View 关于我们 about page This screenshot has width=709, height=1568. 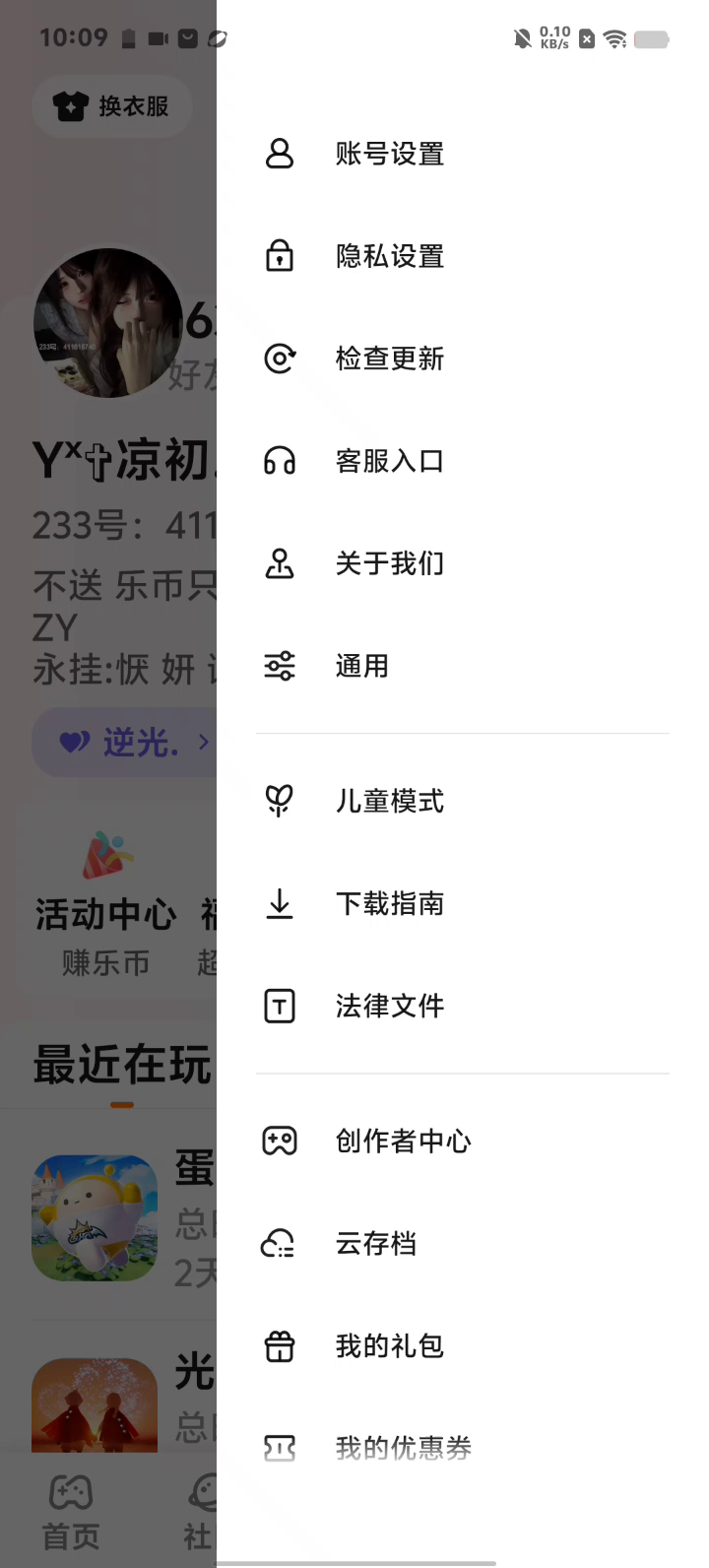coord(390,563)
